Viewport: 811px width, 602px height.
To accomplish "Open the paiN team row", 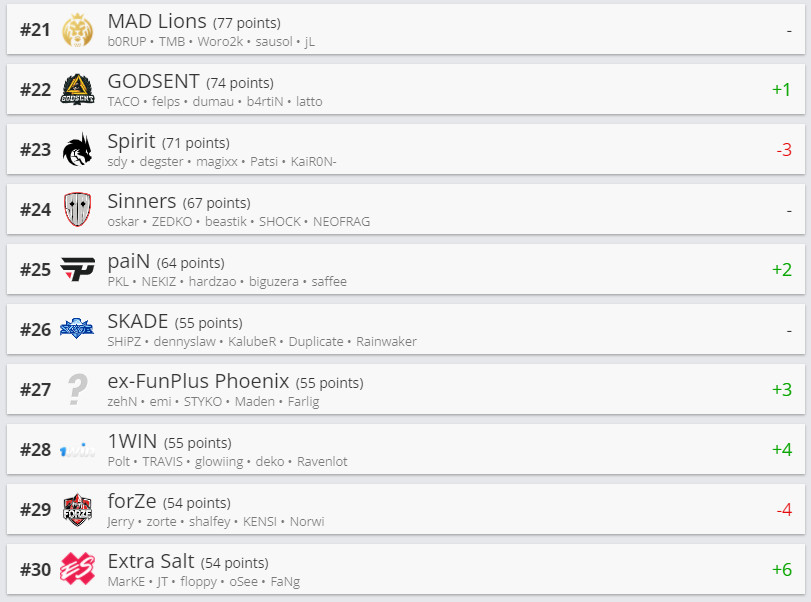I will tap(405, 270).
